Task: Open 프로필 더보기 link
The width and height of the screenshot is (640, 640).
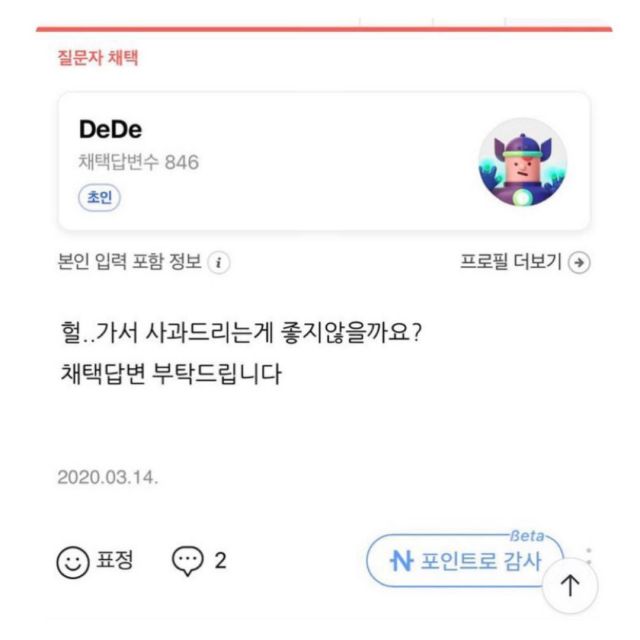Action: tap(524, 263)
